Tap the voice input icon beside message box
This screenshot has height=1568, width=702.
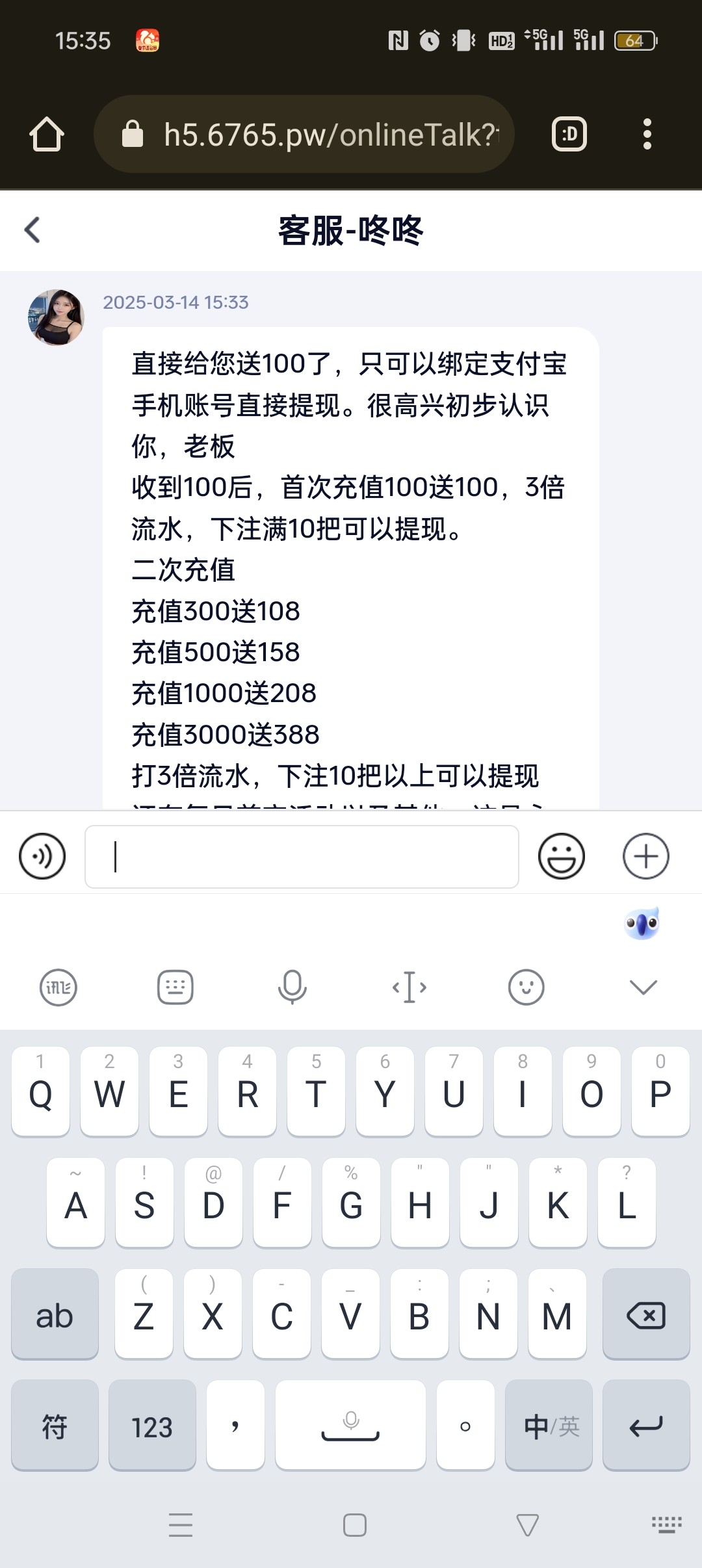pos(42,856)
